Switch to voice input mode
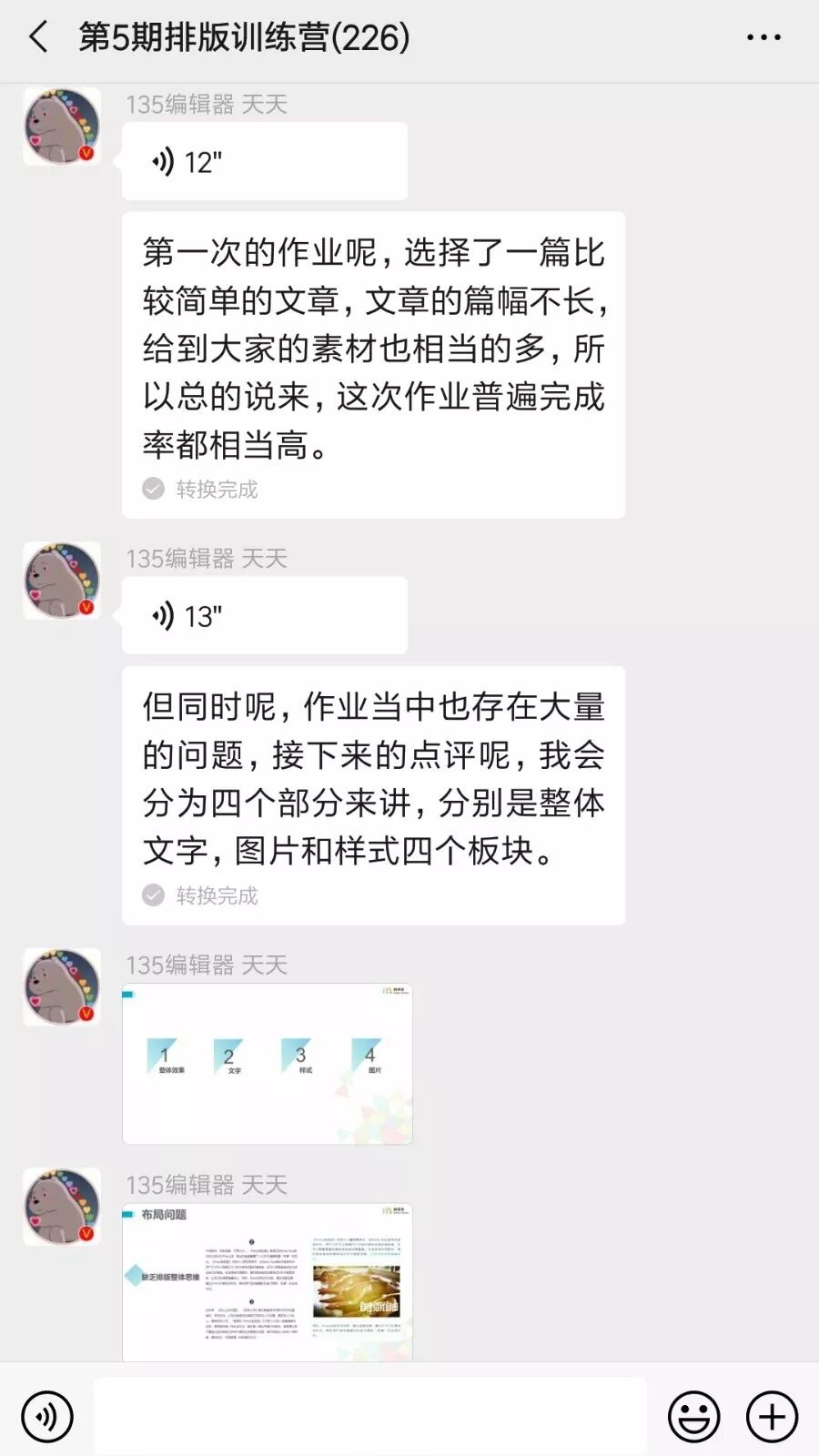Image resolution: width=819 pixels, height=1456 pixels. [x=47, y=1416]
